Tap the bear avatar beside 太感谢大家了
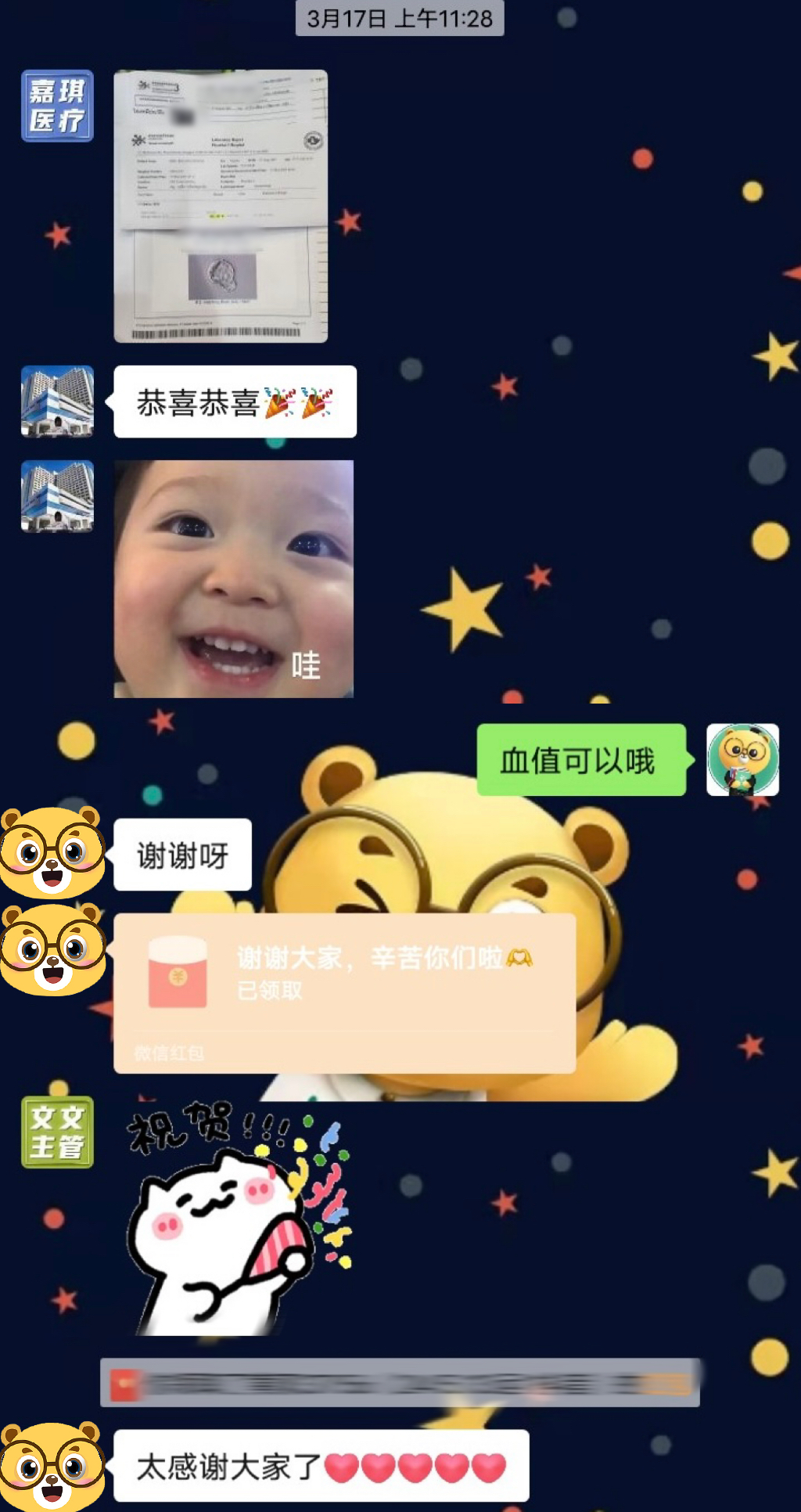The height and width of the screenshot is (1512, 801). pos(52,1466)
